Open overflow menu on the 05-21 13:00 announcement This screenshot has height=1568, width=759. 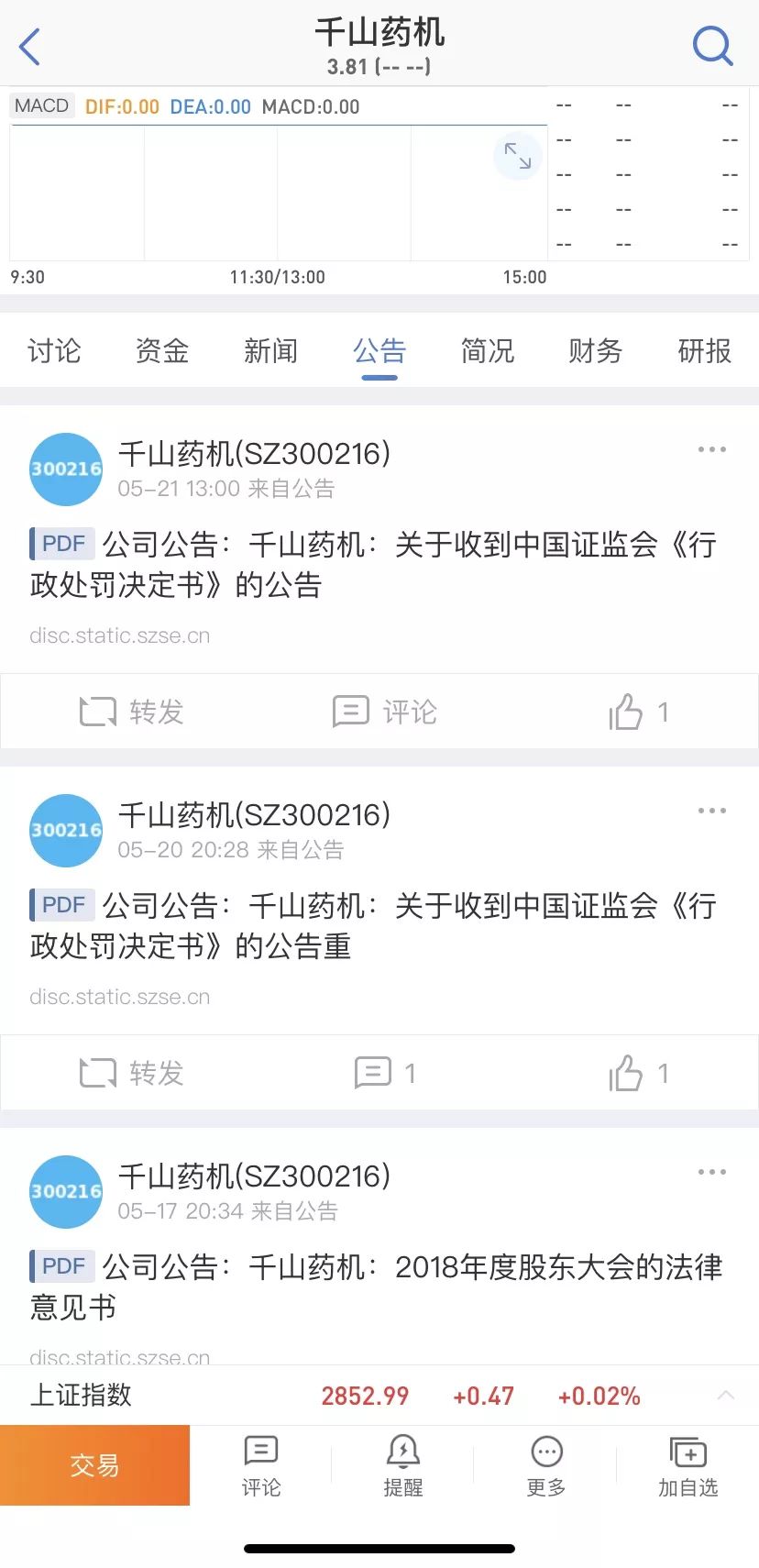pyautogui.click(x=711, y=449)
